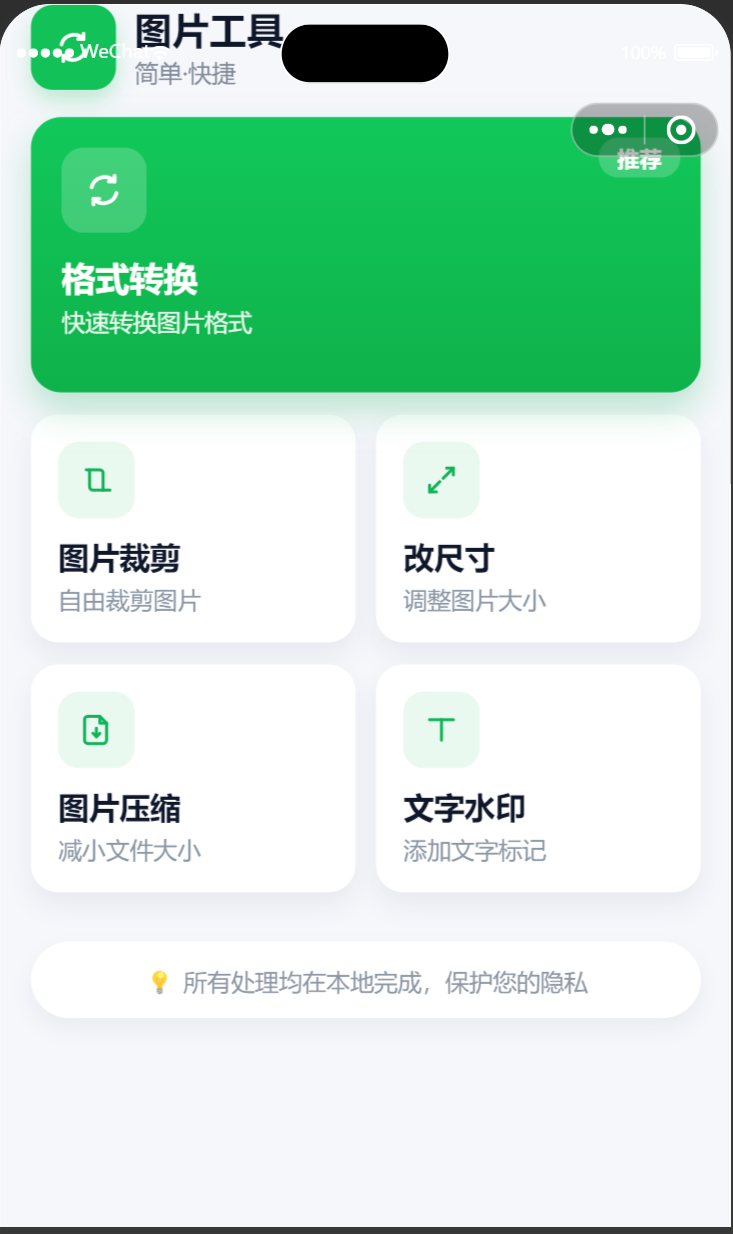
Task: Click the 图片压缩 download-style compress icon
Action: pos(96,730)
